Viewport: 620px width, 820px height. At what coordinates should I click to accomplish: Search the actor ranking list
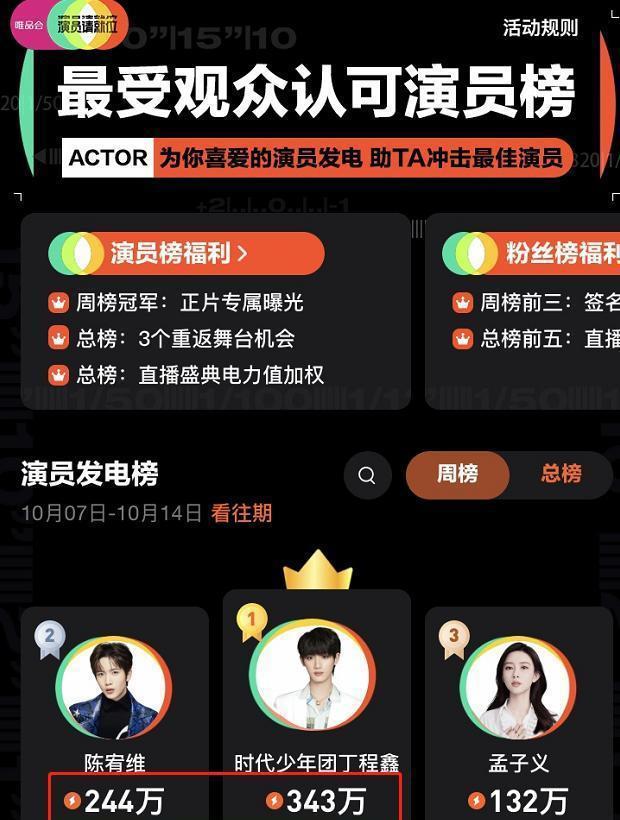367,475
